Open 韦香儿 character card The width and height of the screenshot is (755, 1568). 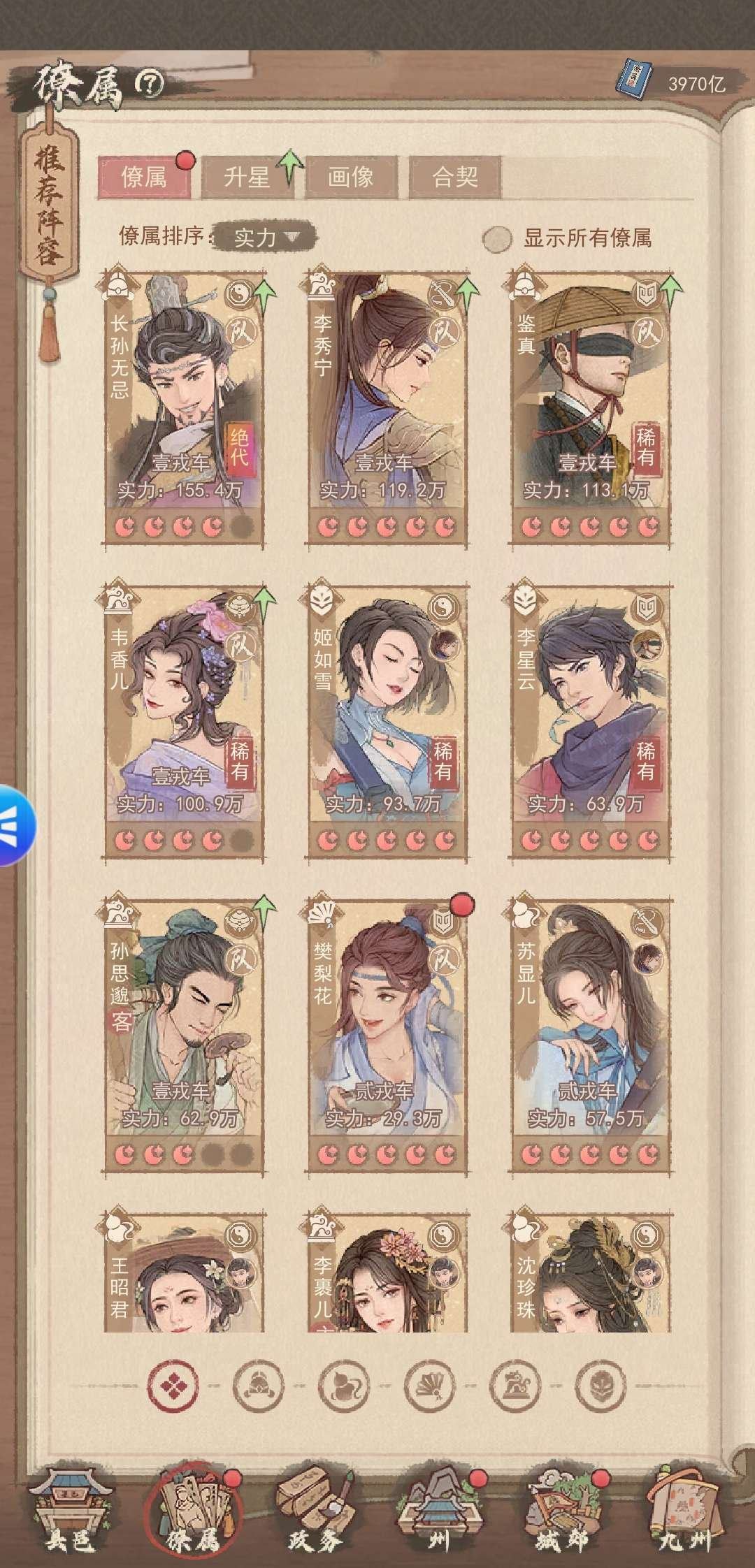[185, 720]
